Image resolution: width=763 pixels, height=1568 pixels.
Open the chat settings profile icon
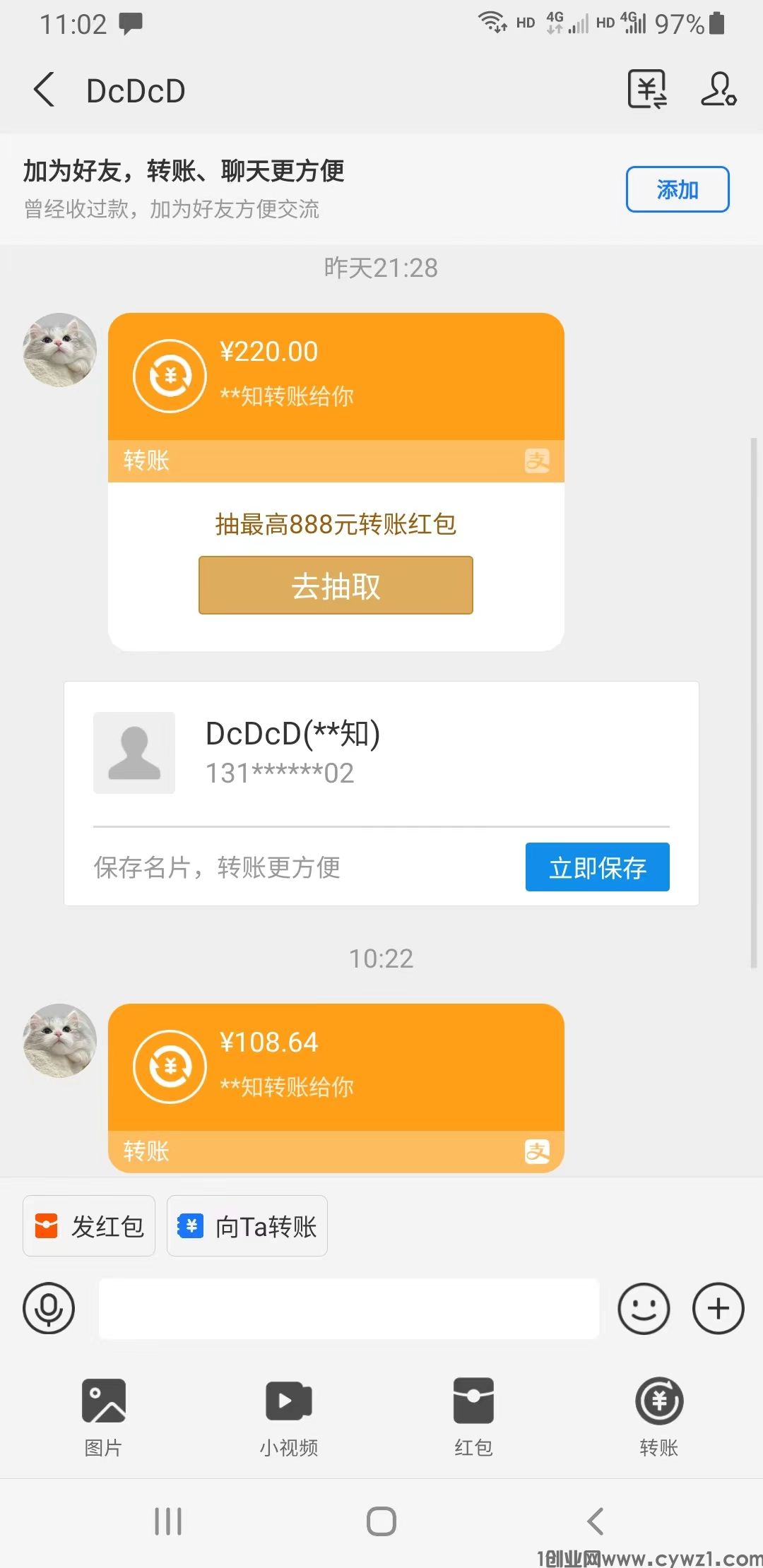click(x=718, y=90)
